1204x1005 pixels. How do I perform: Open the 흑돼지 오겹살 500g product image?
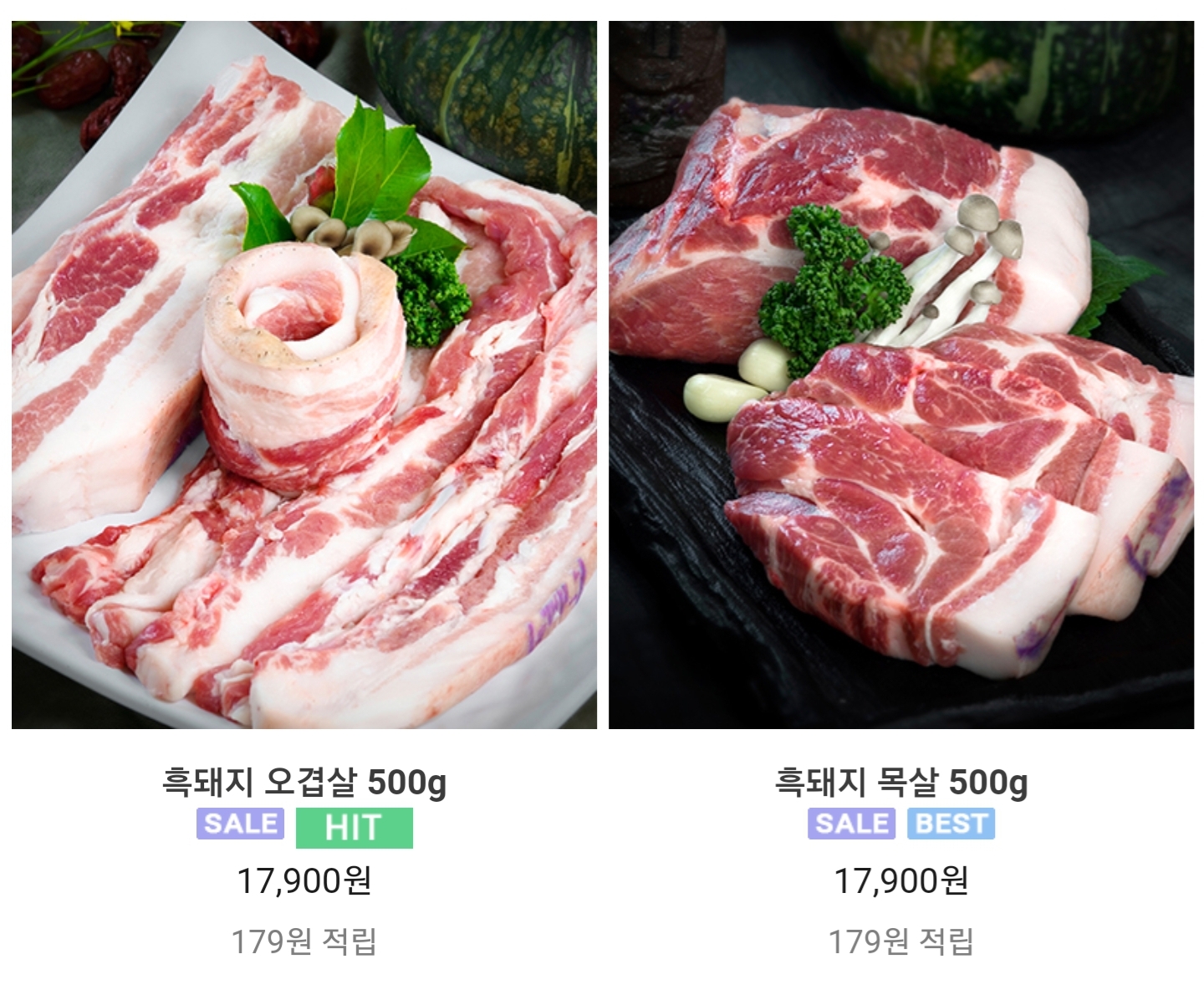[304, 375]
